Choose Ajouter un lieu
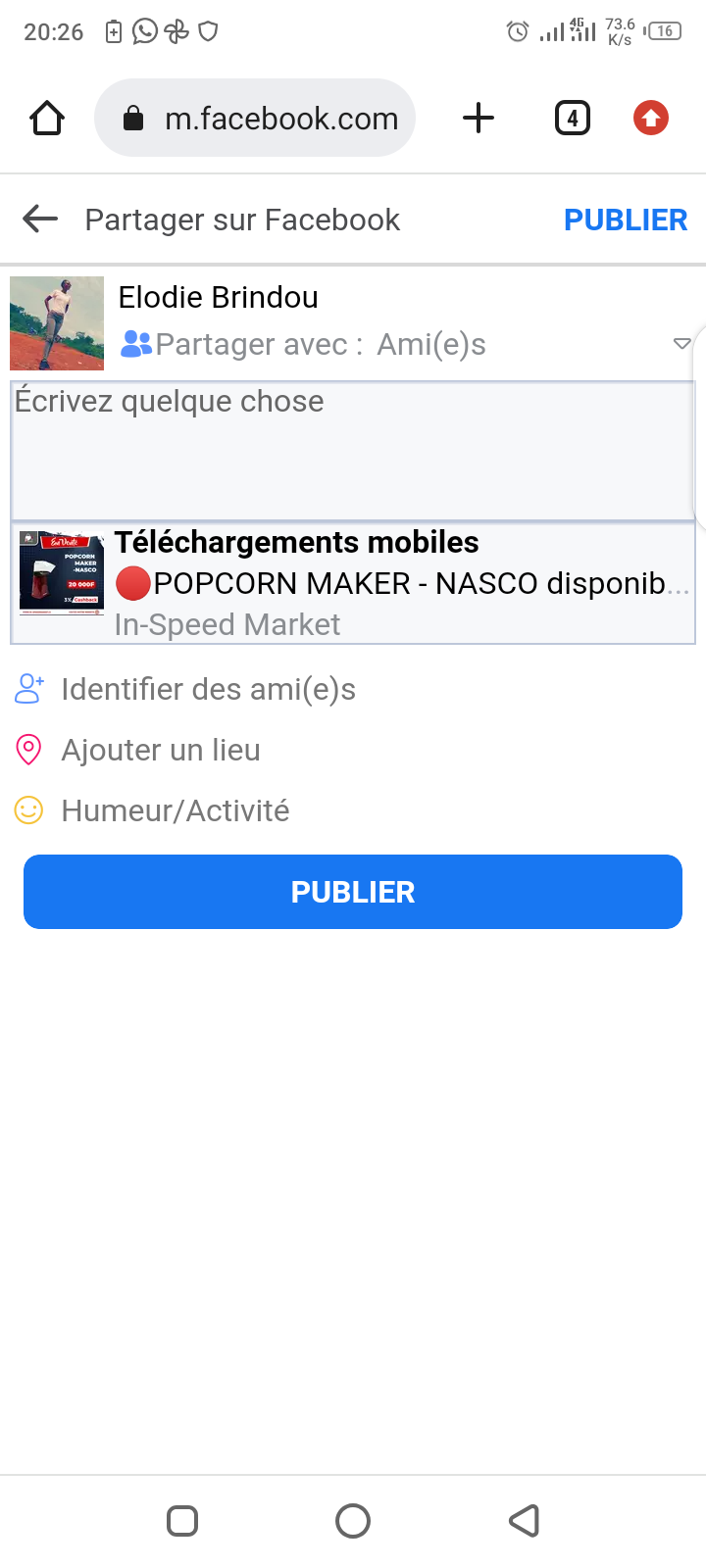This screenshot has width=706, height=1568. tap(161, 750)
